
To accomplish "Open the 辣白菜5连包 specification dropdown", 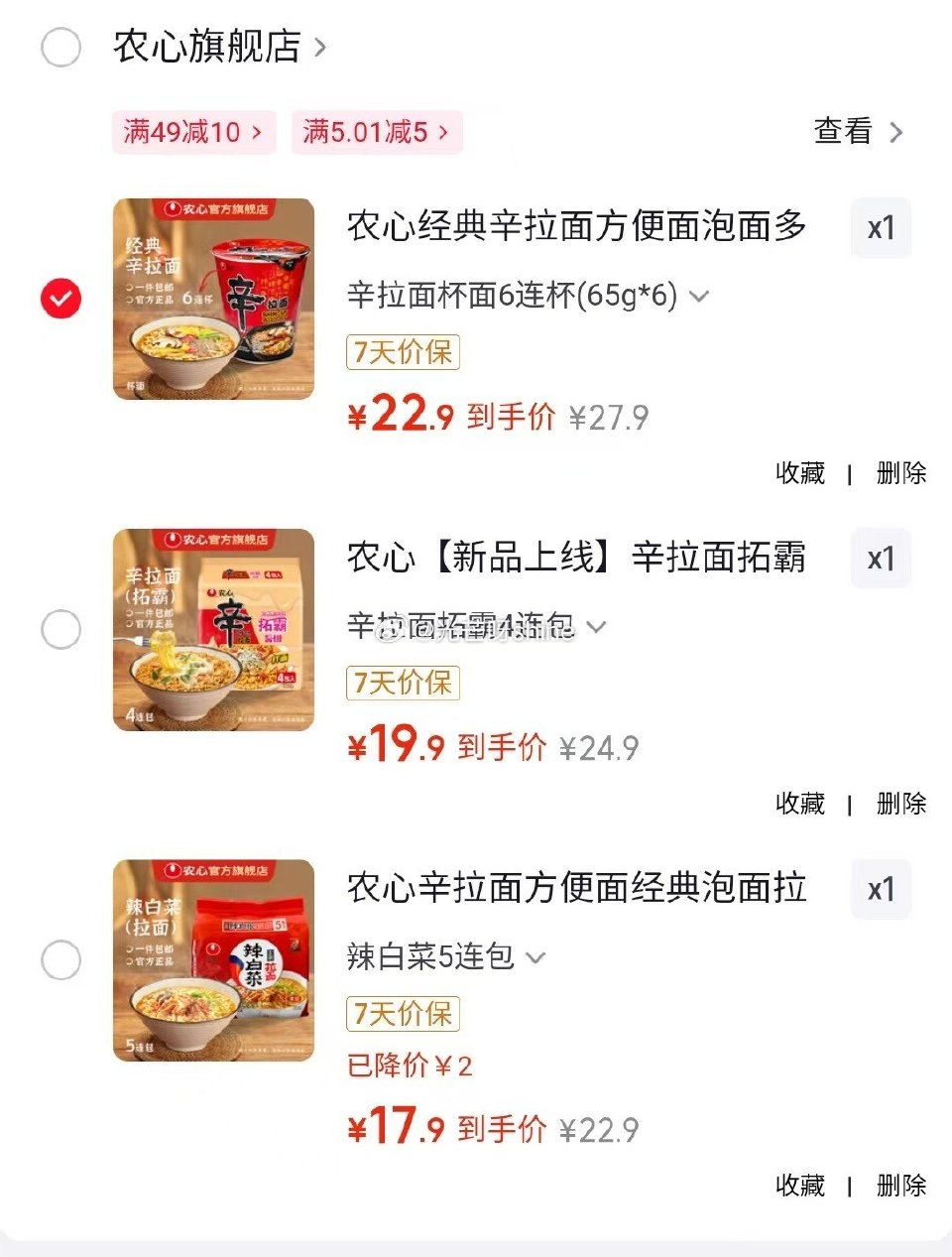I will pyautogui.click(x=535, y=957).
